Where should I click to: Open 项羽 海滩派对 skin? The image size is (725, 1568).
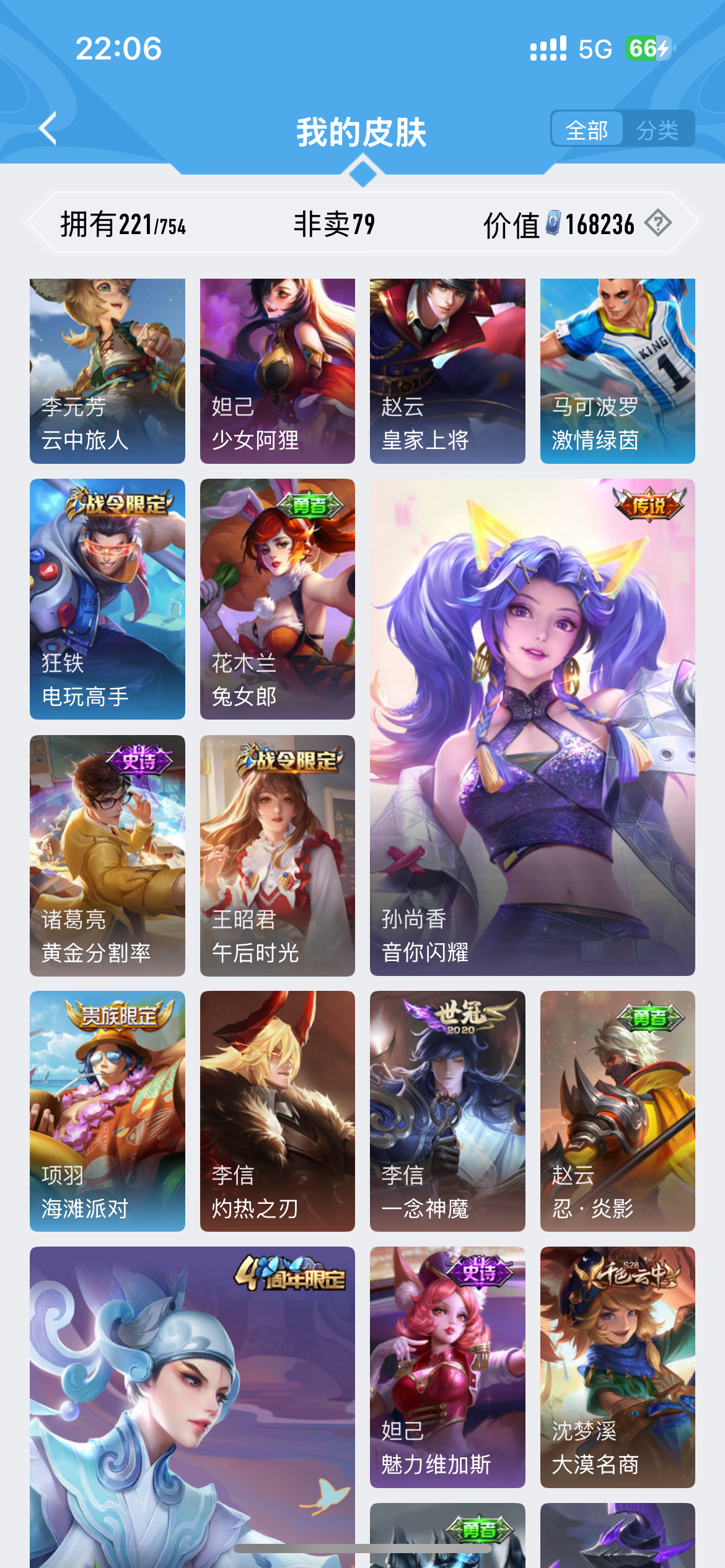point(107,1111)
